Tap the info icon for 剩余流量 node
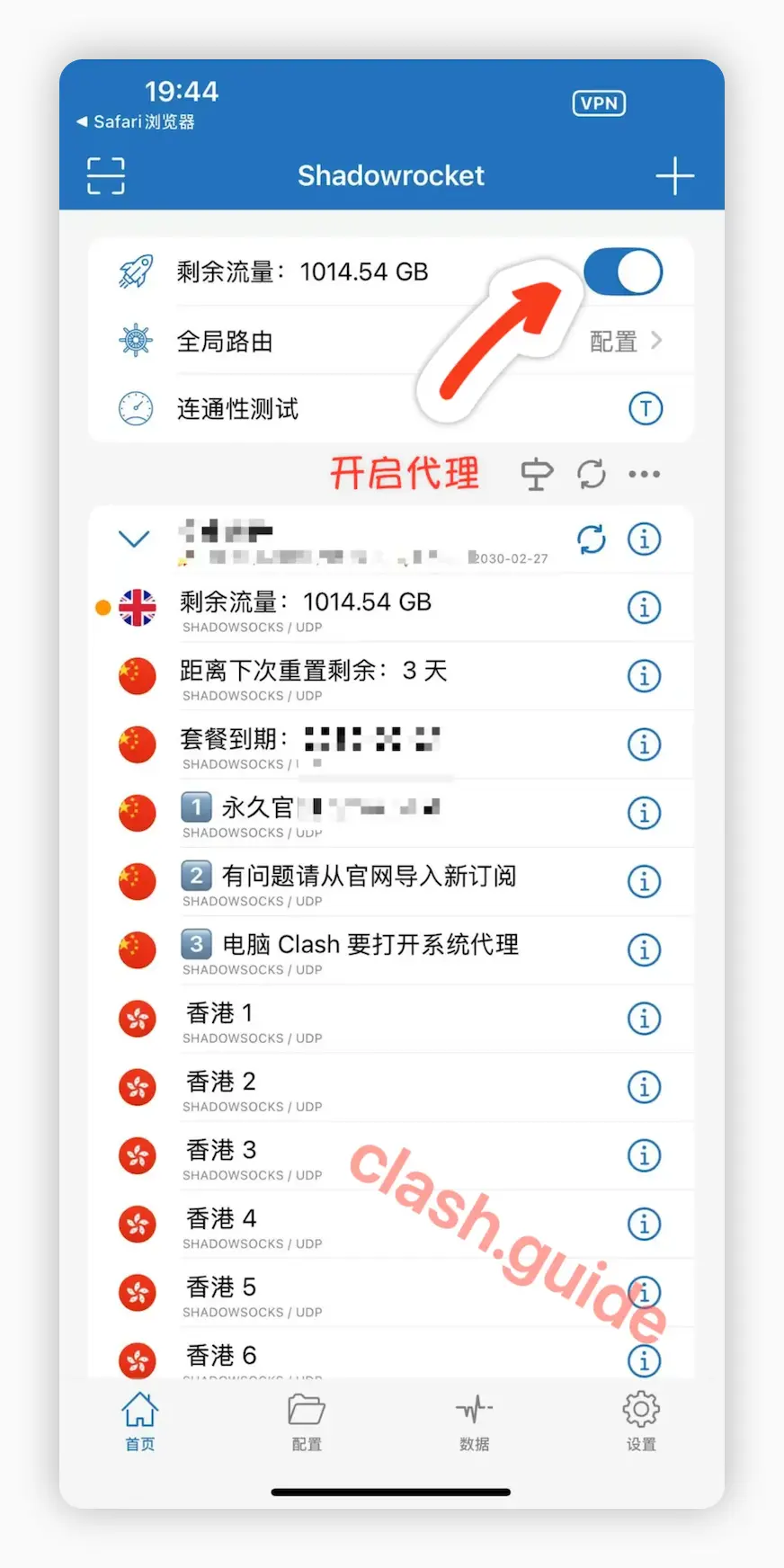784x1568 pixels. (644, 608)
